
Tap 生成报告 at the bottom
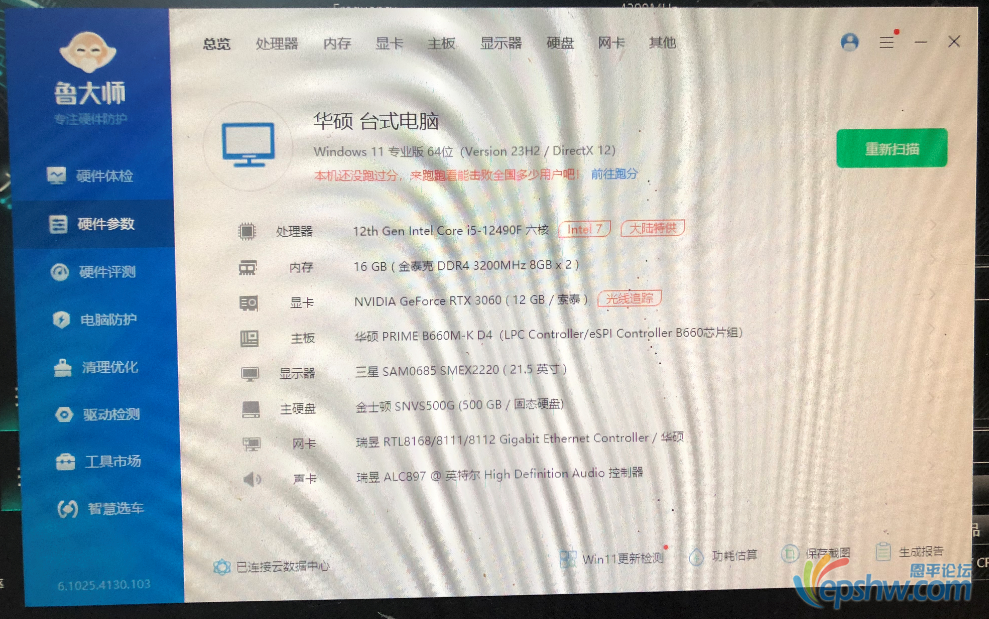pos(910,551)
